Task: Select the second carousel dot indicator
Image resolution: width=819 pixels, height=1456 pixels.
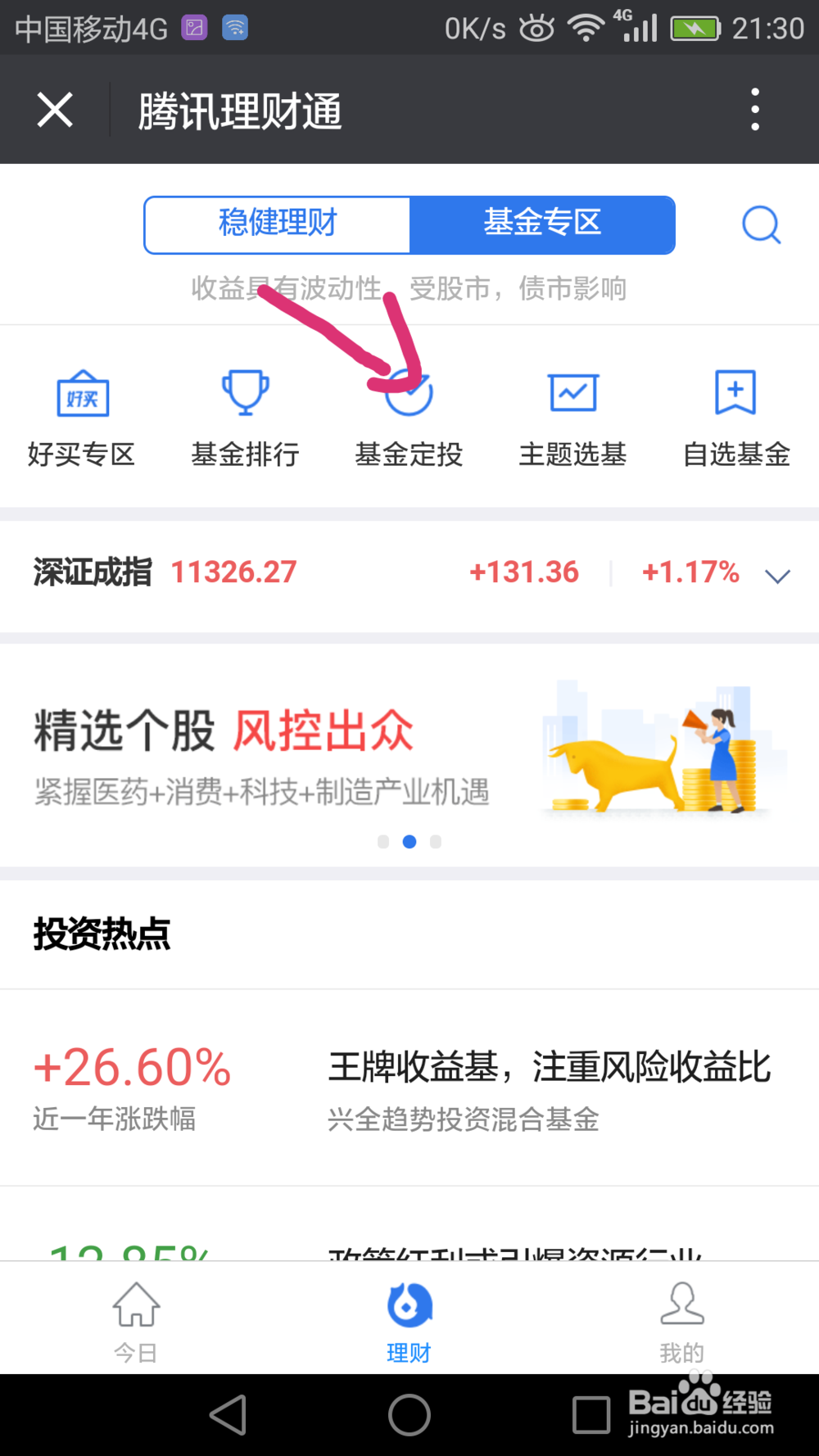Action: [x=409, y=841]
